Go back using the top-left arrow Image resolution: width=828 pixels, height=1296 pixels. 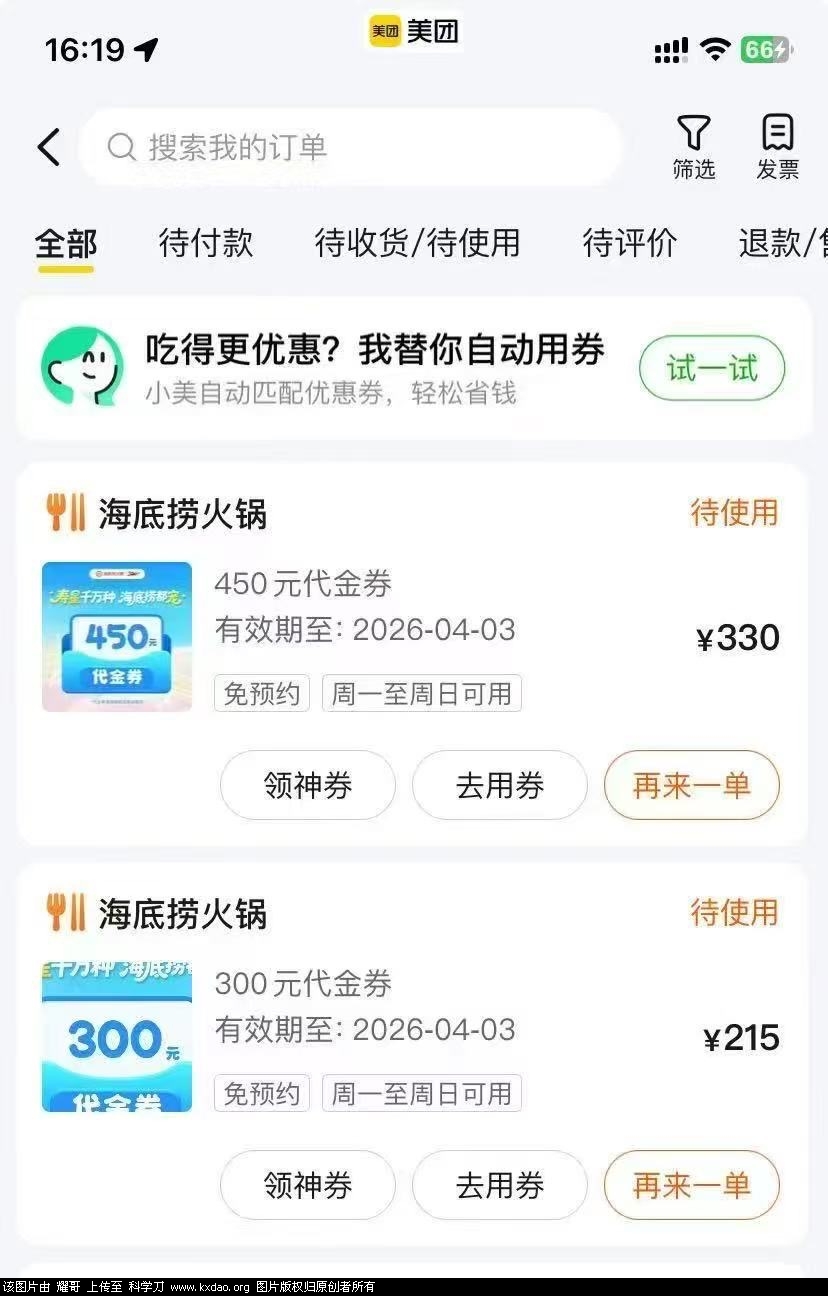48,147
